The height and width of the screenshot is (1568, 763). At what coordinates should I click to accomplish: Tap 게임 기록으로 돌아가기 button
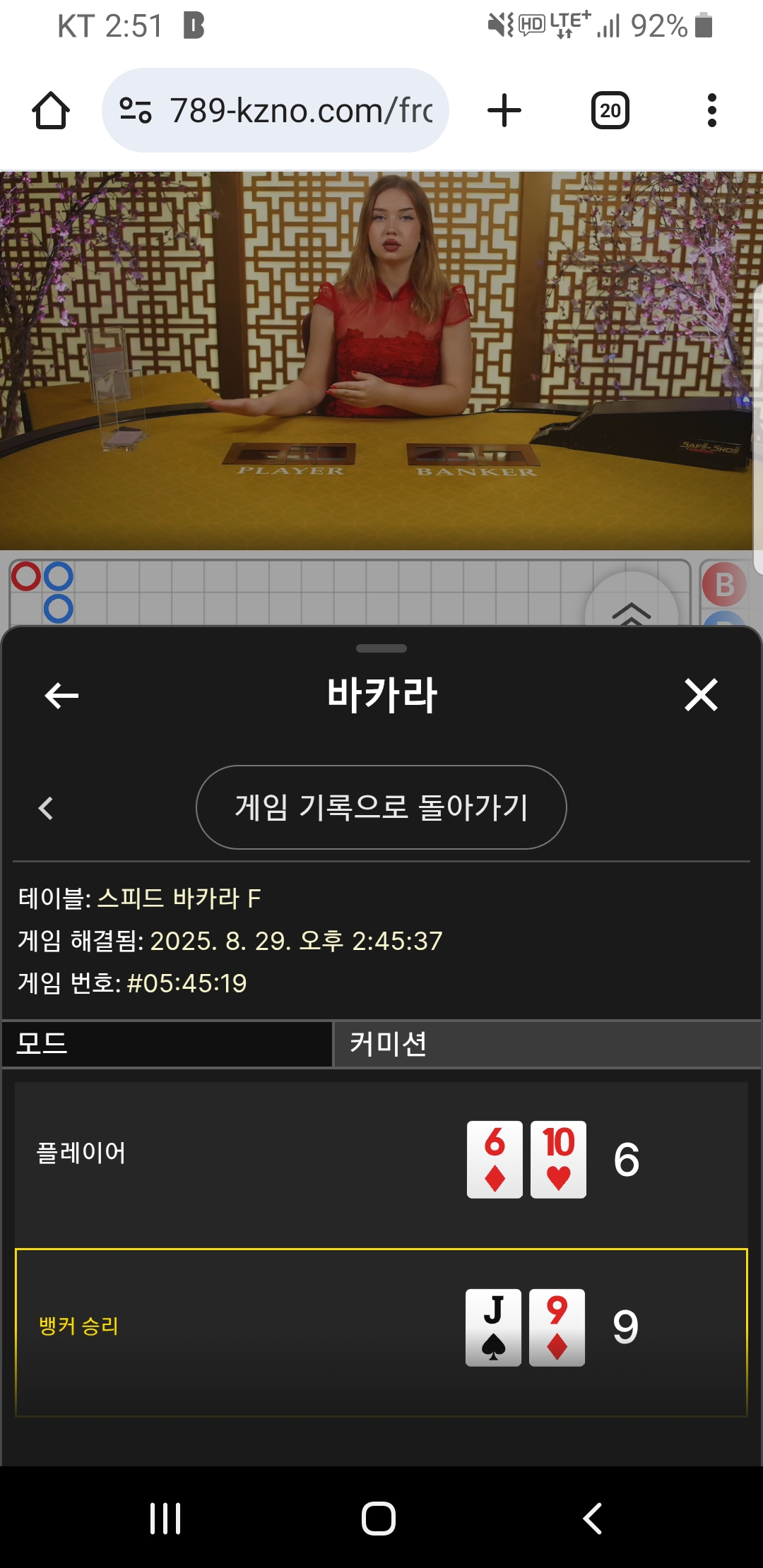[x=381, y=807]
